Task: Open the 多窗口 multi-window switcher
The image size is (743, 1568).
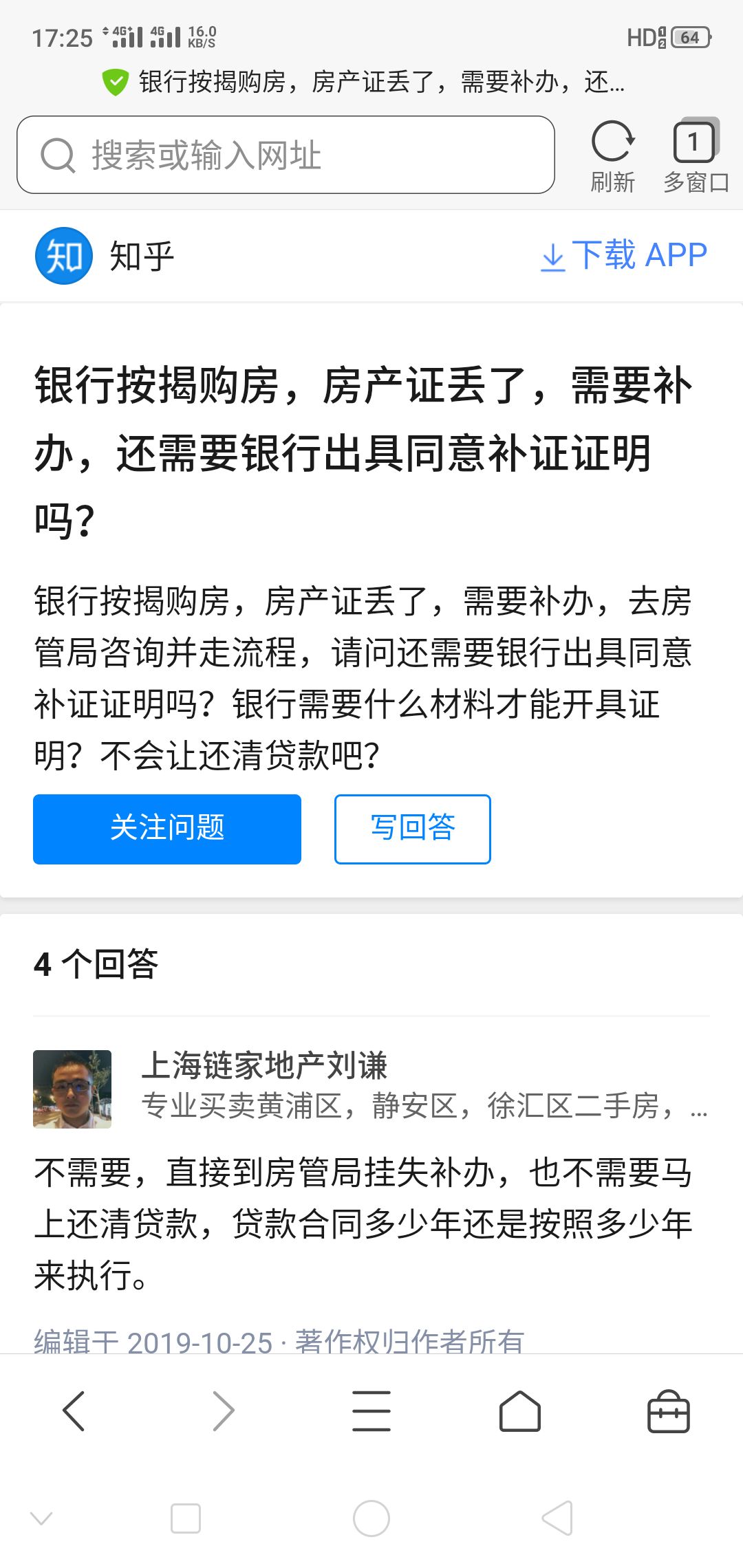Action: pos(695,155)
